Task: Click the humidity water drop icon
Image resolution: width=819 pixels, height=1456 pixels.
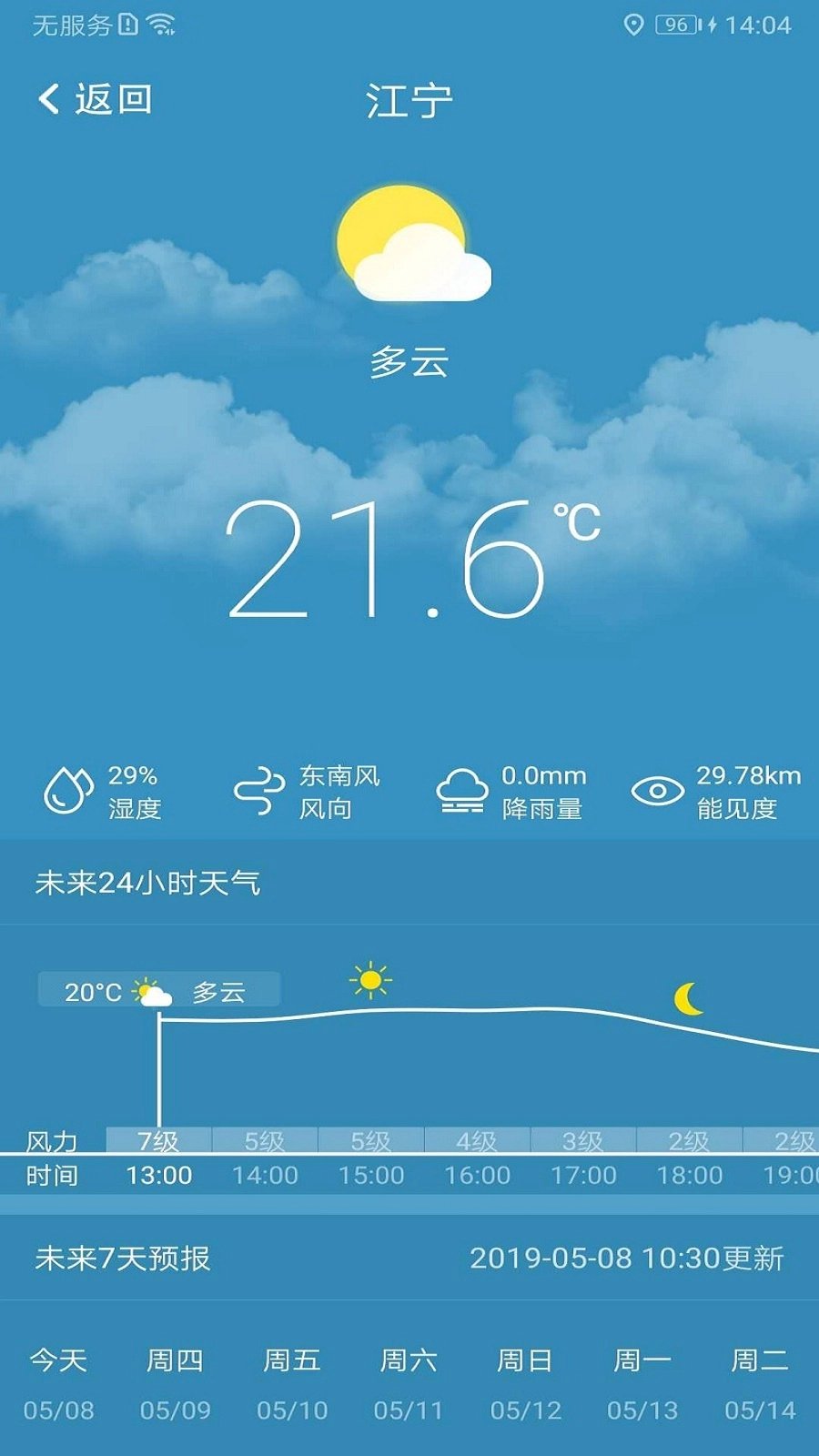Action: [x=66, y=791]
